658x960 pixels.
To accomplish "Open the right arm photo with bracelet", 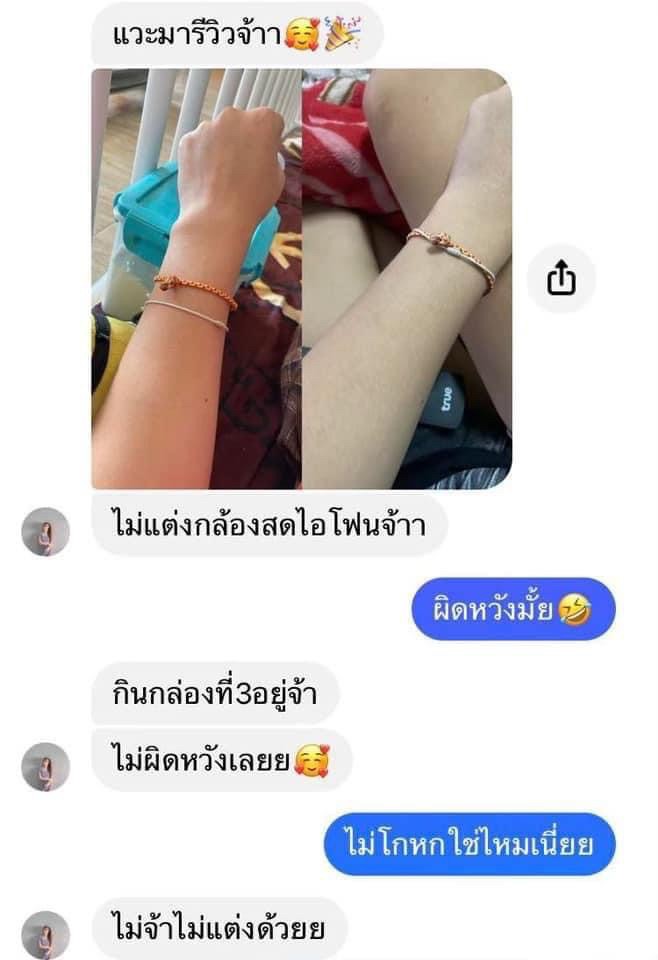I will pyautogui.click(x=407, y=278).
